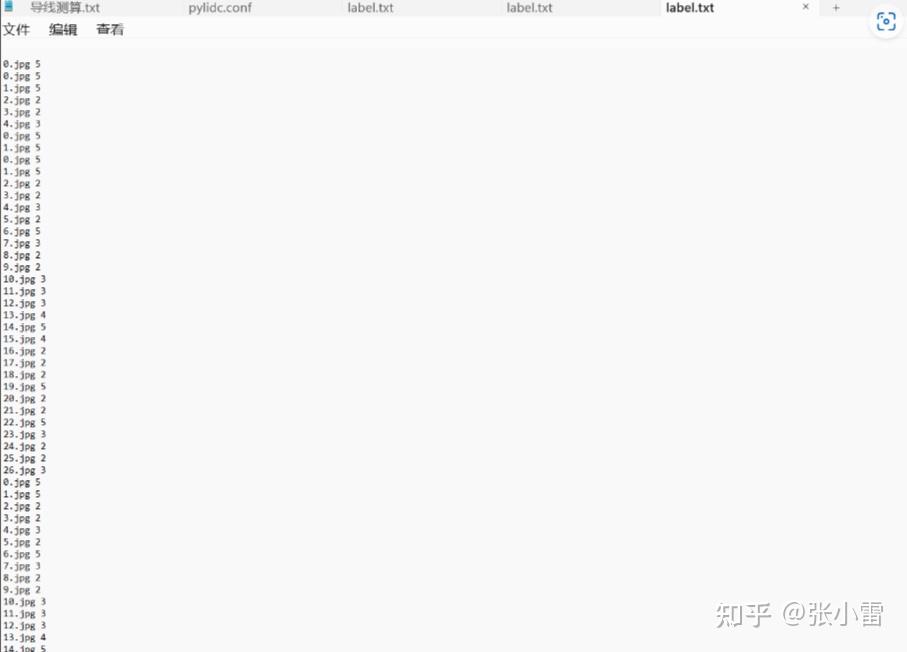The width and height of the screenshot is (907, 652).
Task: Switch to the pylidc.conf tab
Action: [220, 8]
